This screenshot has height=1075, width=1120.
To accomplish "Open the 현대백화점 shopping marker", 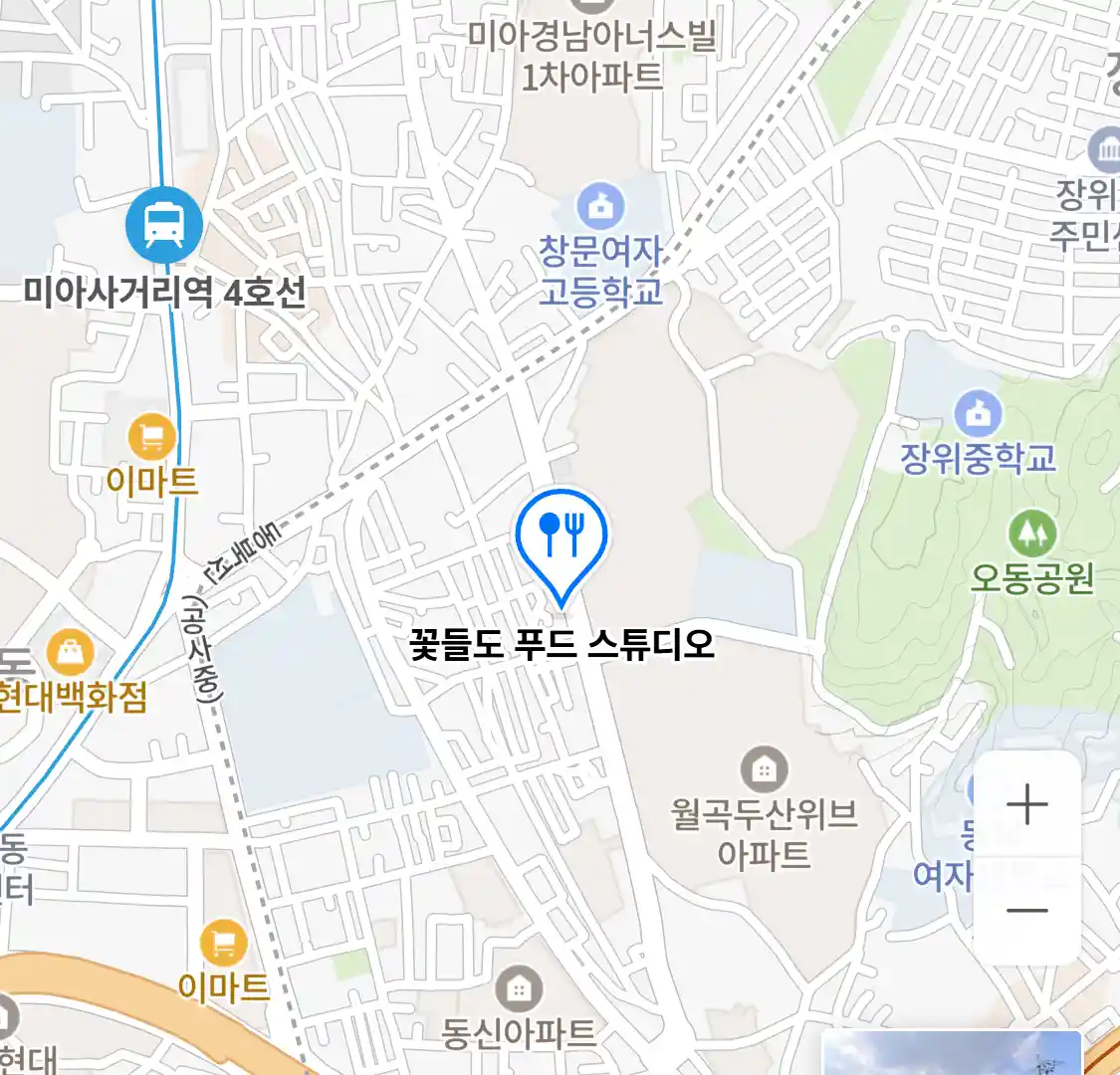I will (70, 654).
